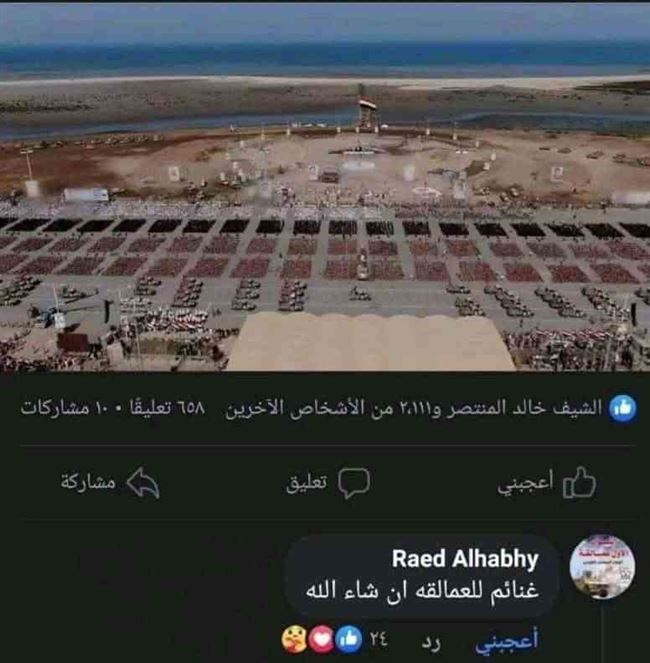Share the post via مشاركة
The height and width of the screenshot is (663, 650).
coord(110,482)
